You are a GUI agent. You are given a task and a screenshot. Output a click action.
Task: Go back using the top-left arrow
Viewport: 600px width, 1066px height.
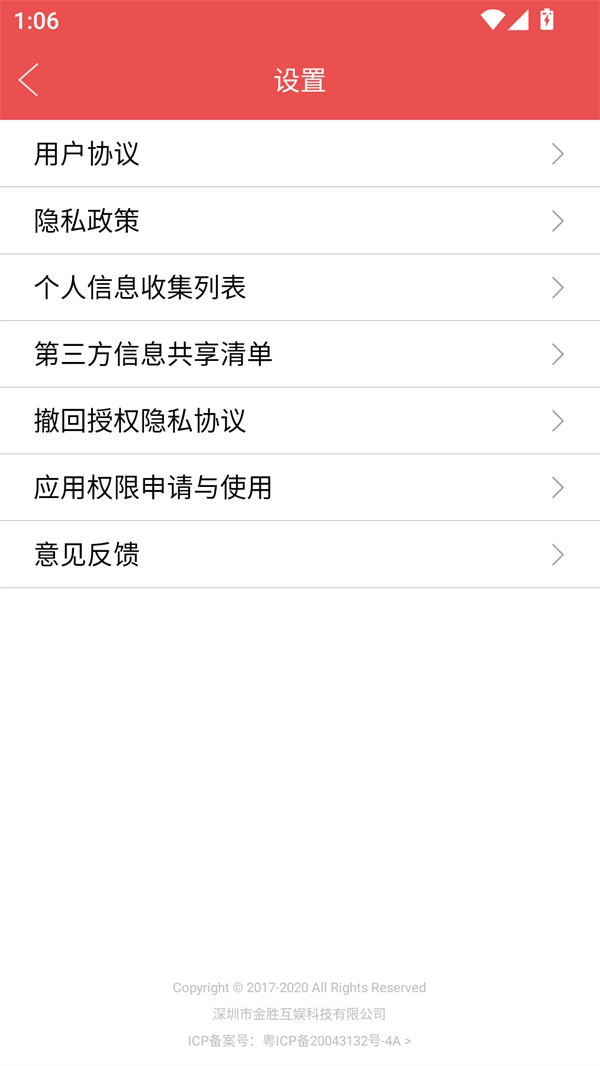[29, 80]
